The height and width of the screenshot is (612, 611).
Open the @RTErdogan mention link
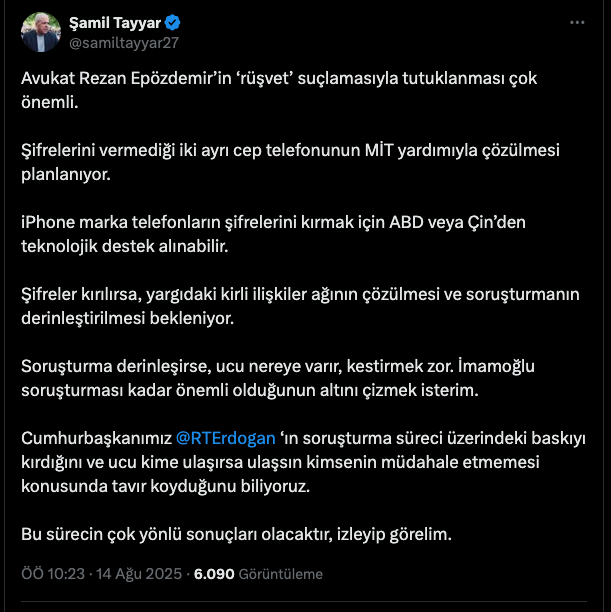[219, 439]
